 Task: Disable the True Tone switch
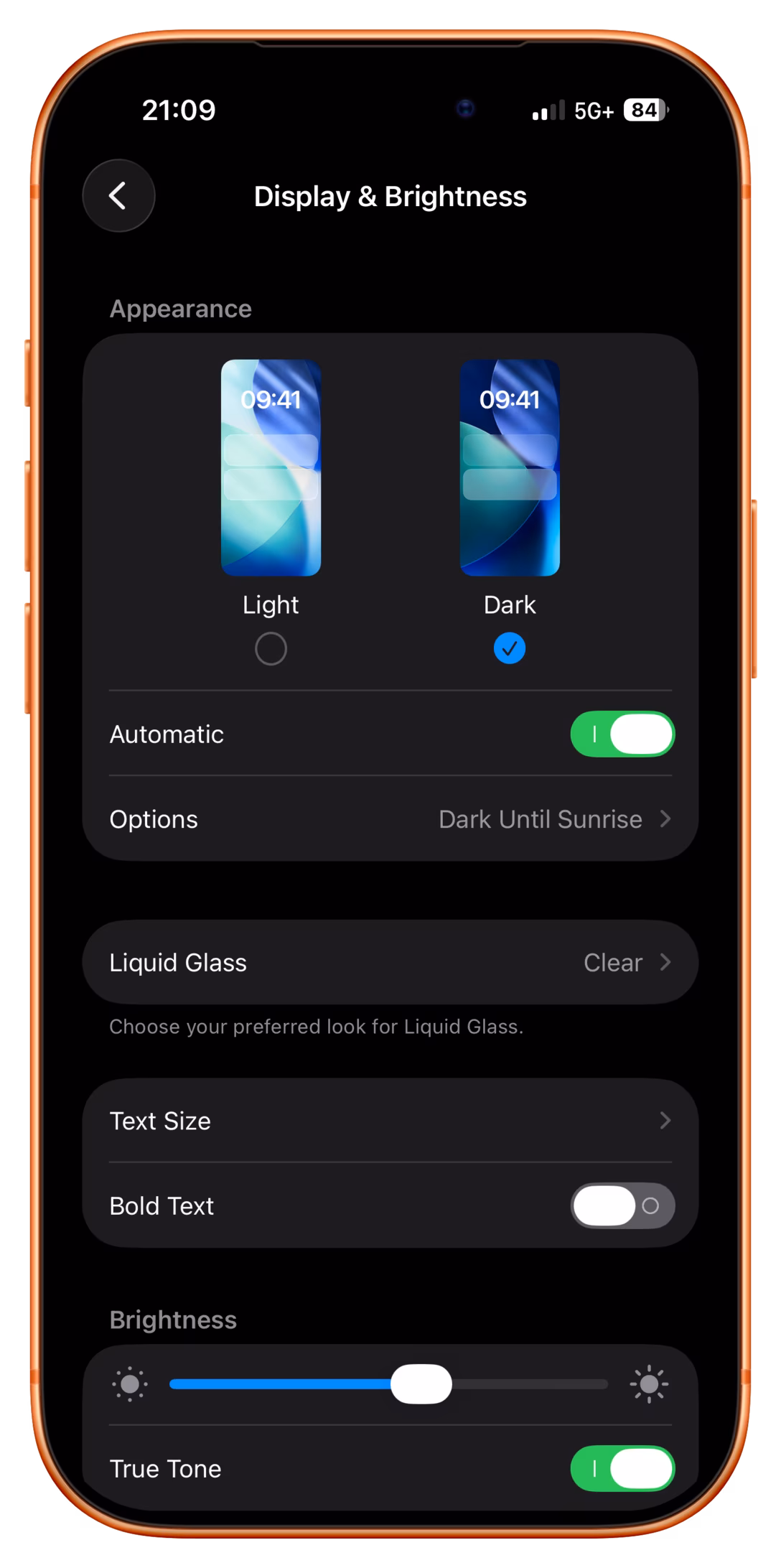pyautogui.click(x=622, y=1469)
